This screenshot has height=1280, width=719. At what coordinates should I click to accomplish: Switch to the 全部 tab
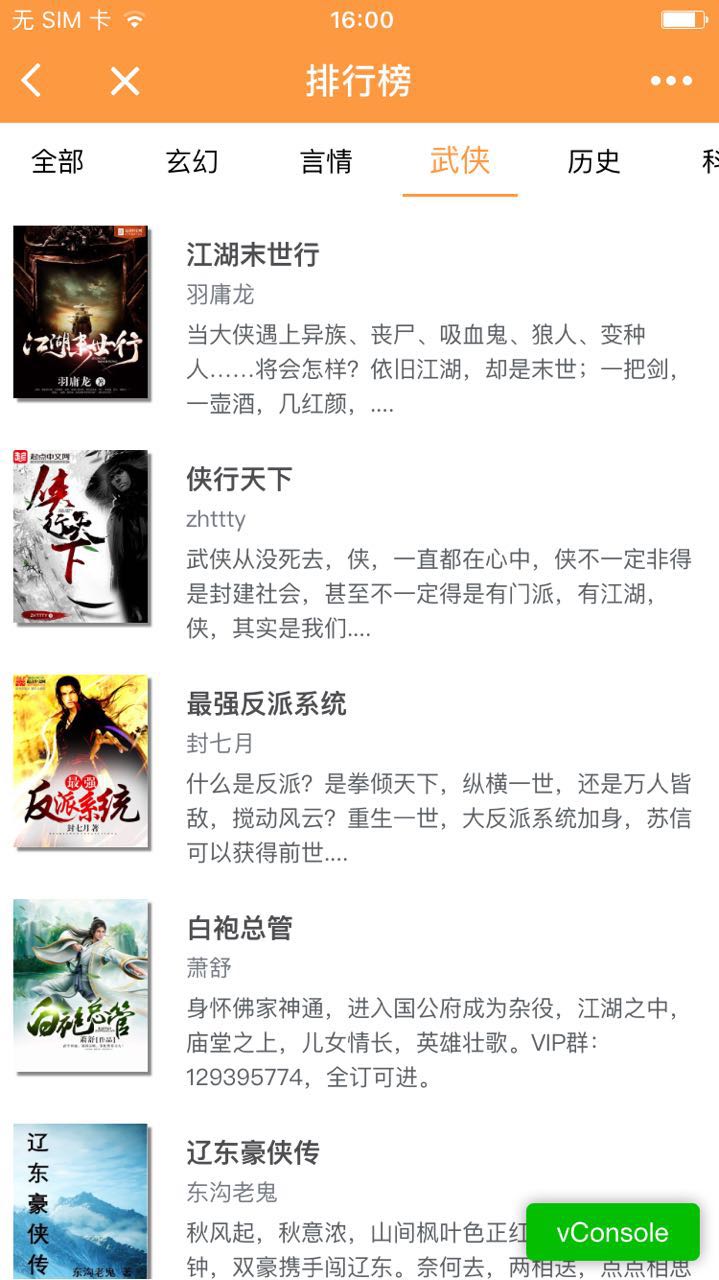coord(57,161)
